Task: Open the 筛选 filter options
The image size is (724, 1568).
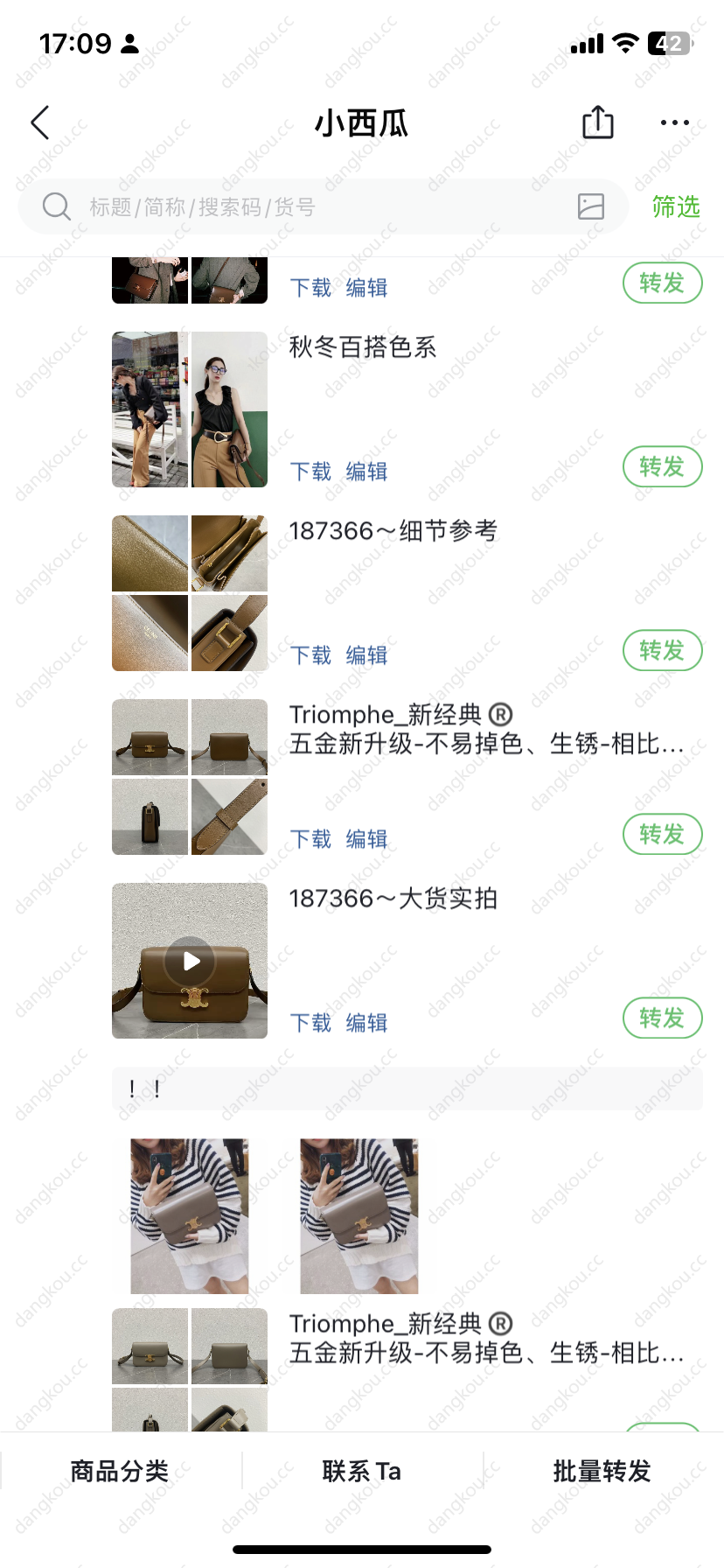Action: [x=676, y=207]
